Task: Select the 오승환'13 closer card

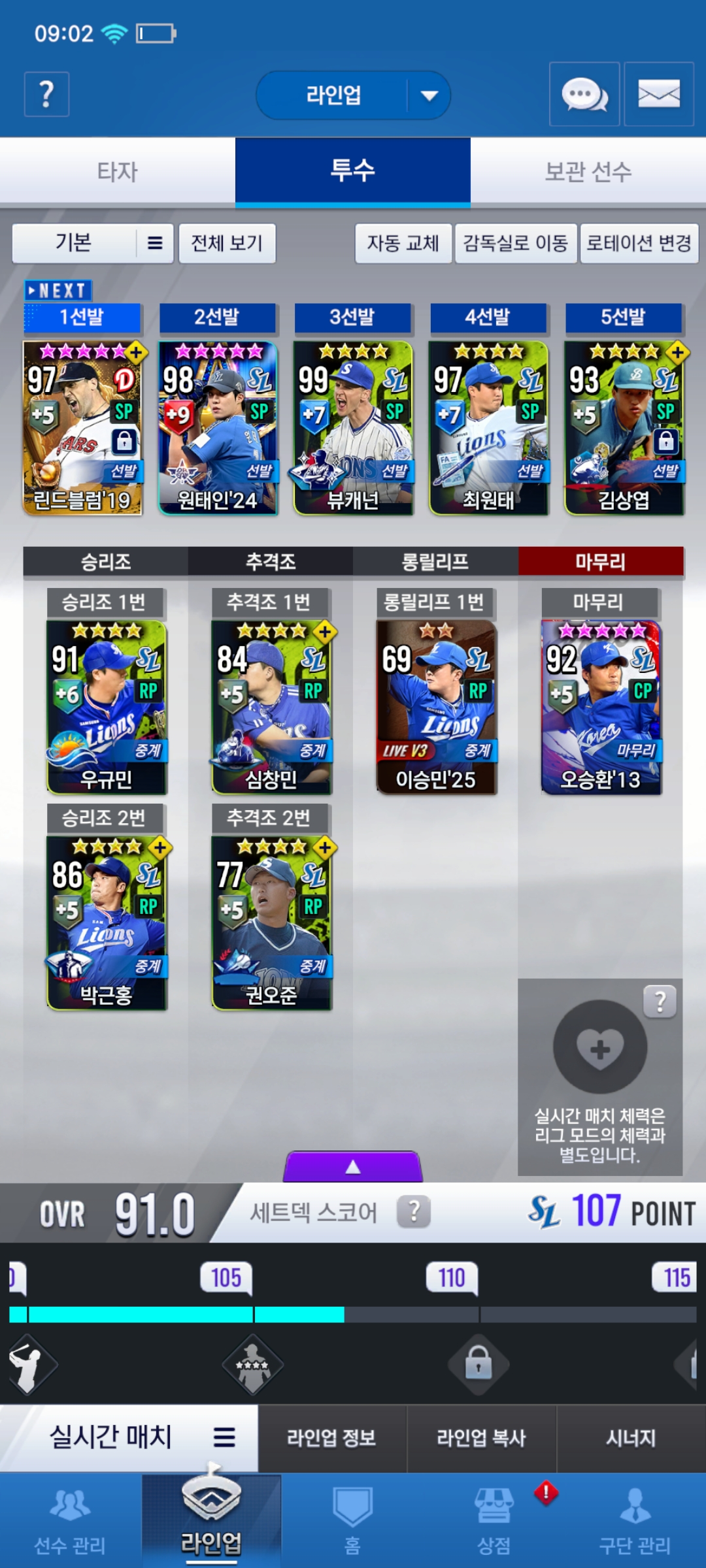Action: [601, 707]
